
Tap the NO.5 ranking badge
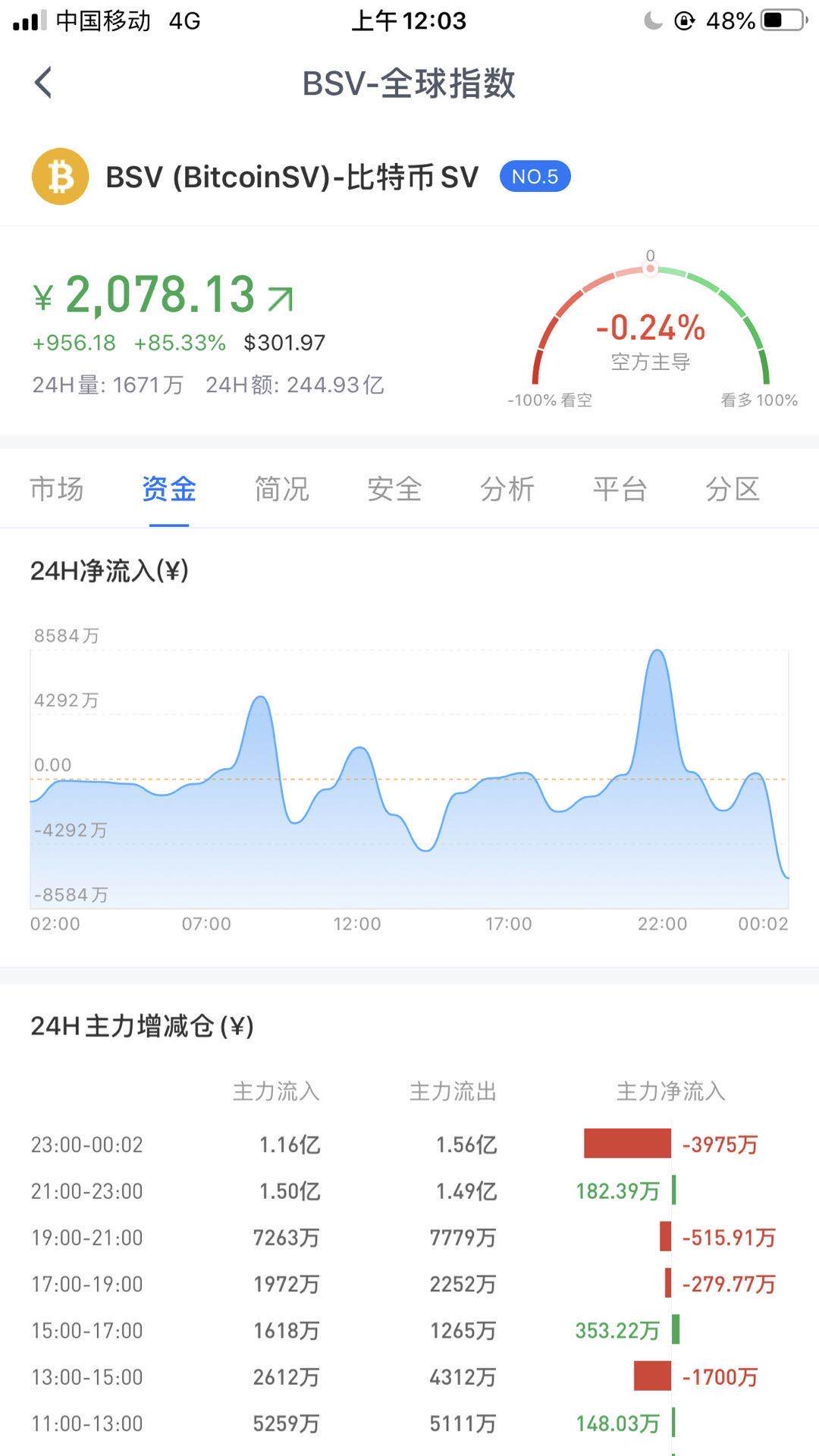tap(535, 177)
